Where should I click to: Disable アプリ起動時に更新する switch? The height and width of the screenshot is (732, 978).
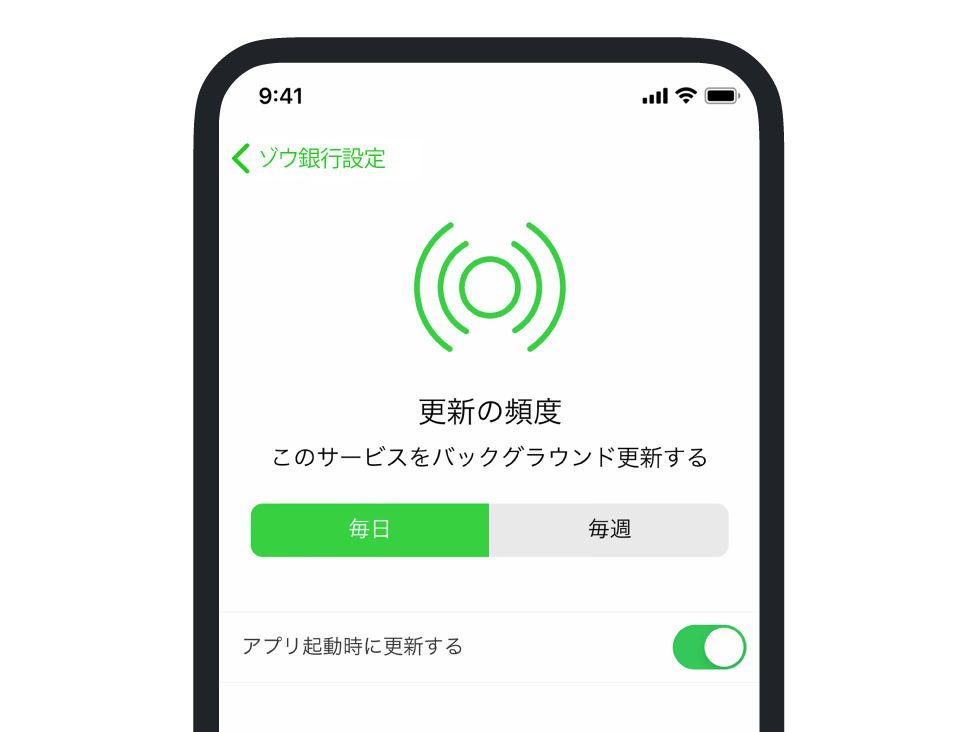[x=709, y=647]
